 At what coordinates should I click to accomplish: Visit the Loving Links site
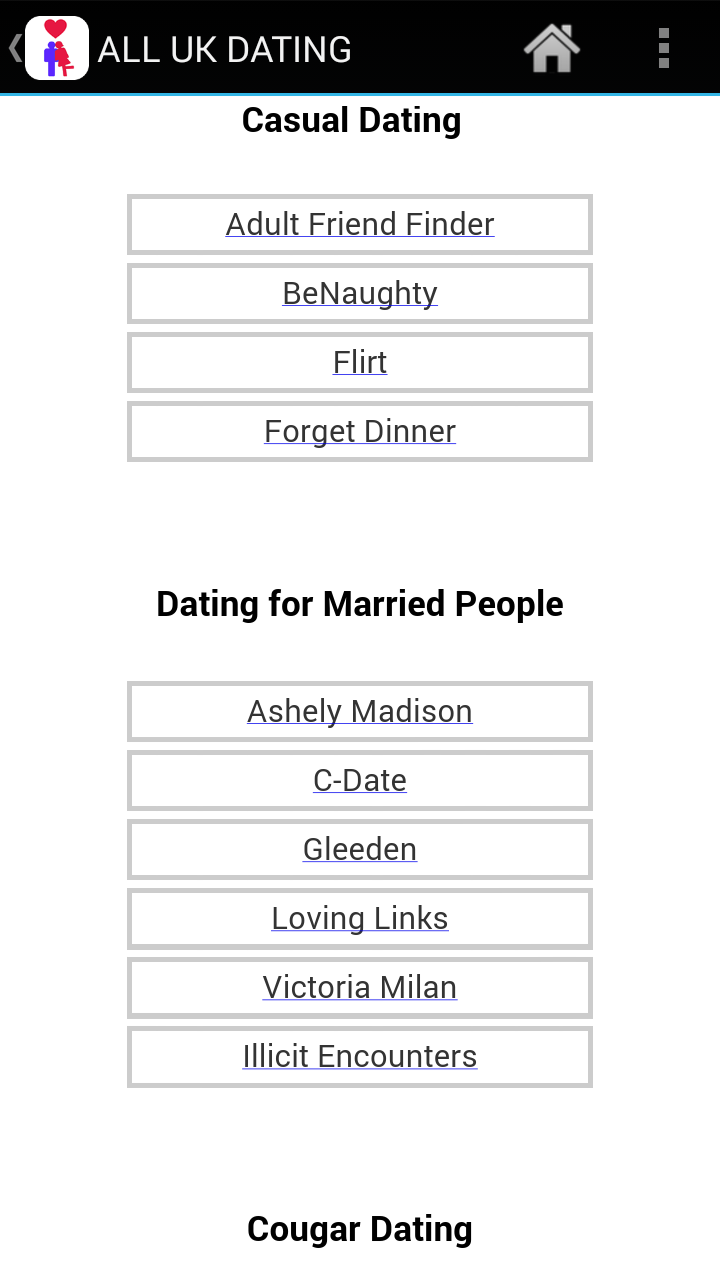point(360,918)
